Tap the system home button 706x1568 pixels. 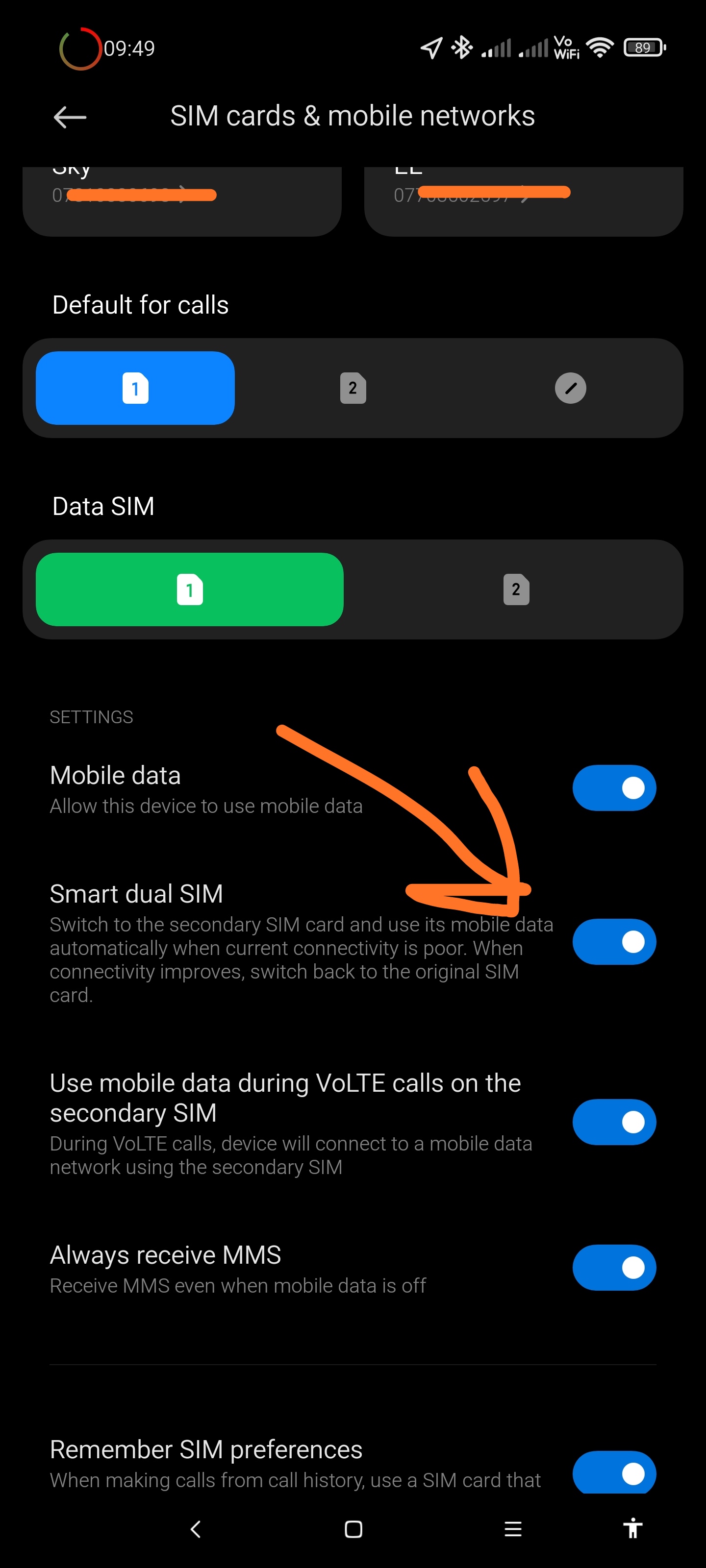[x=353, y=1529]
